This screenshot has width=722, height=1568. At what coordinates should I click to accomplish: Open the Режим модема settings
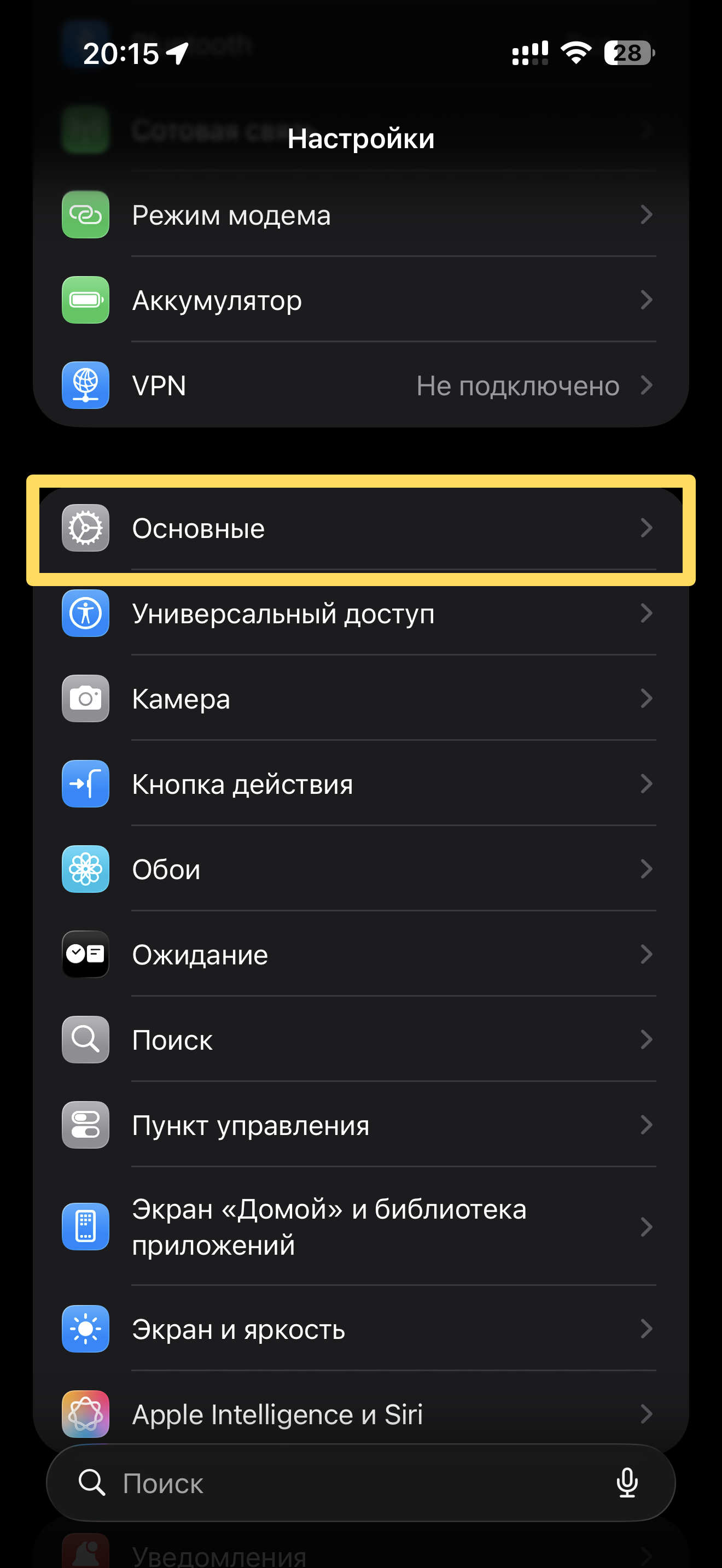[359, 215]
